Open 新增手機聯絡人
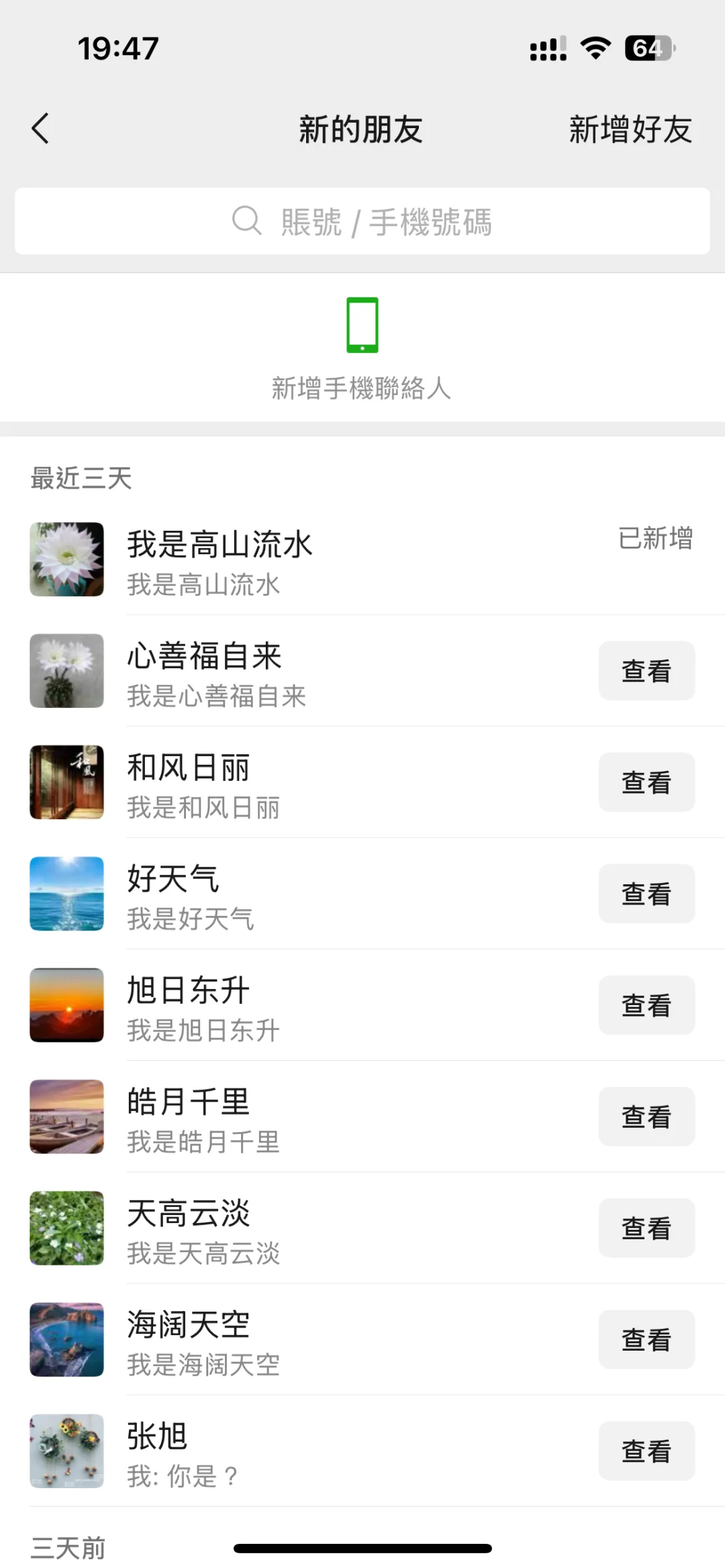Screen dimensions: 725x1568 pyautogui.click(x=362, y=349)
